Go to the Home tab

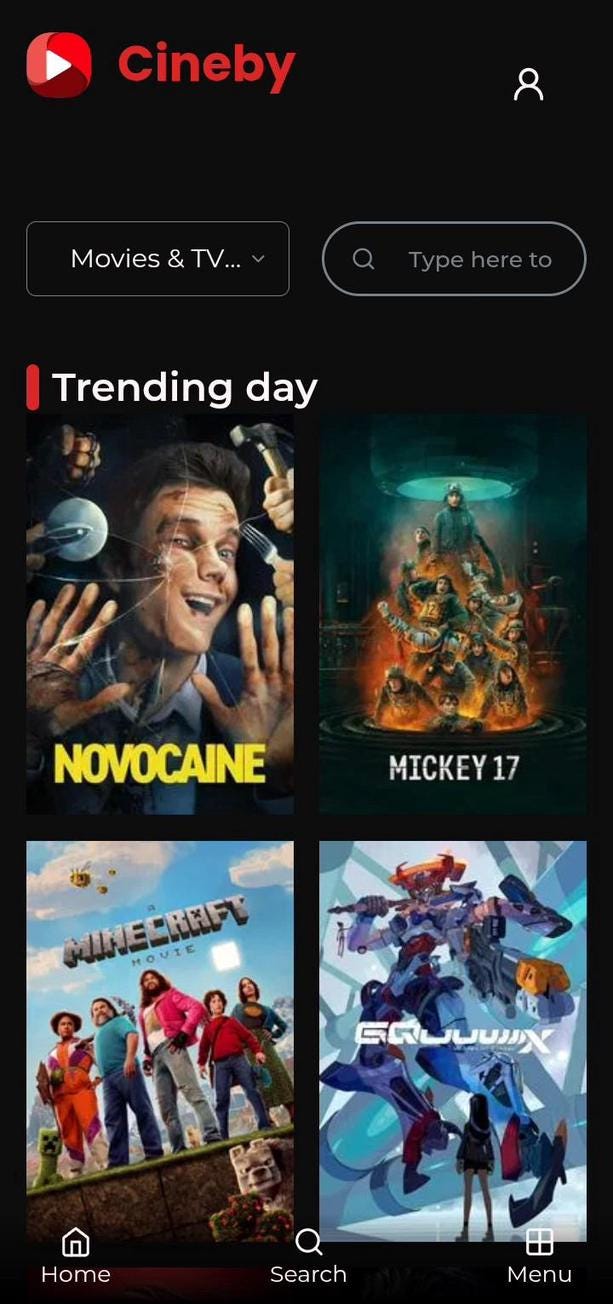click(75, 1256)
